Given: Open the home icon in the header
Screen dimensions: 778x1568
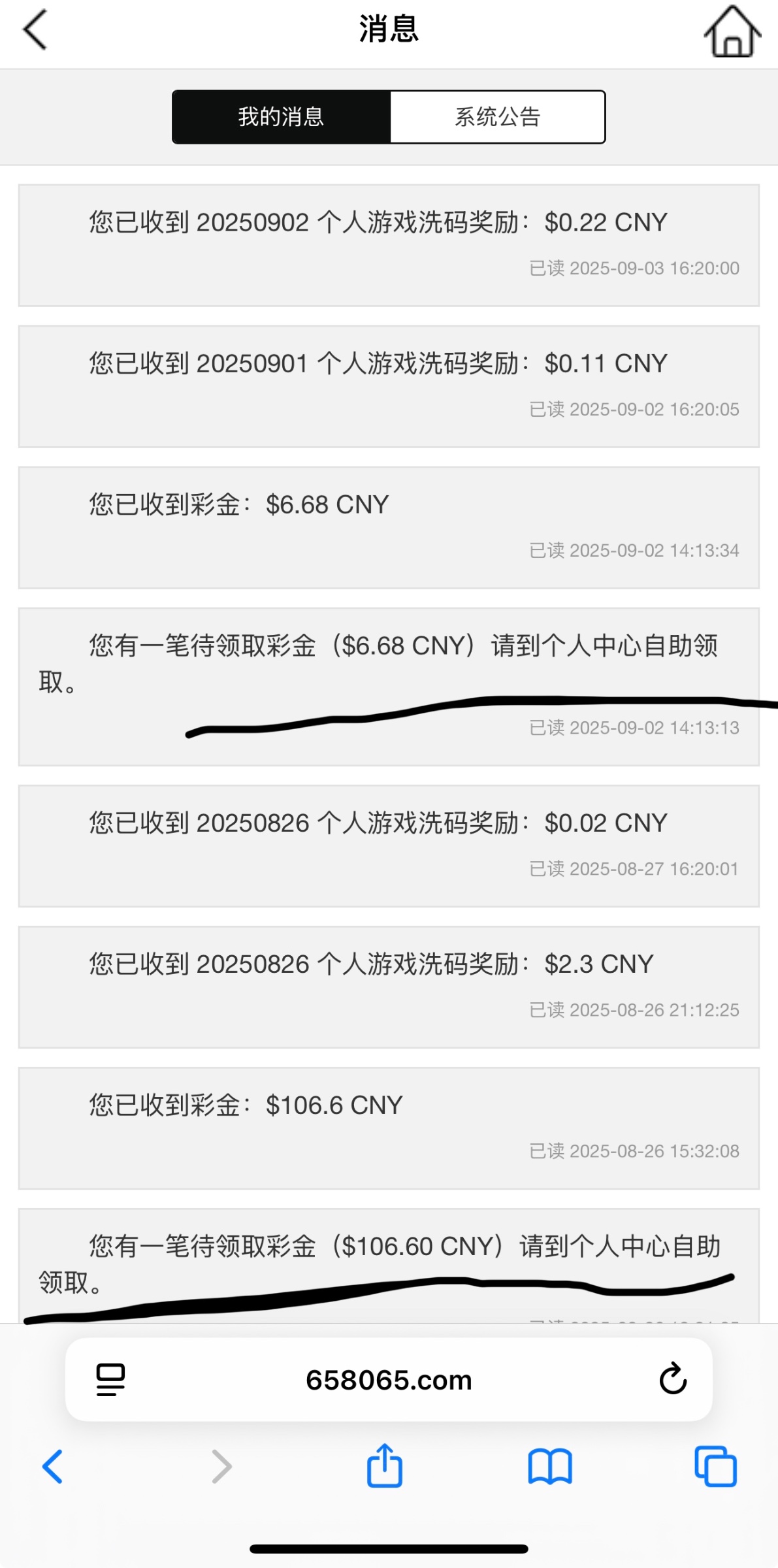Looking at the screenshot, I should point(732,31).
